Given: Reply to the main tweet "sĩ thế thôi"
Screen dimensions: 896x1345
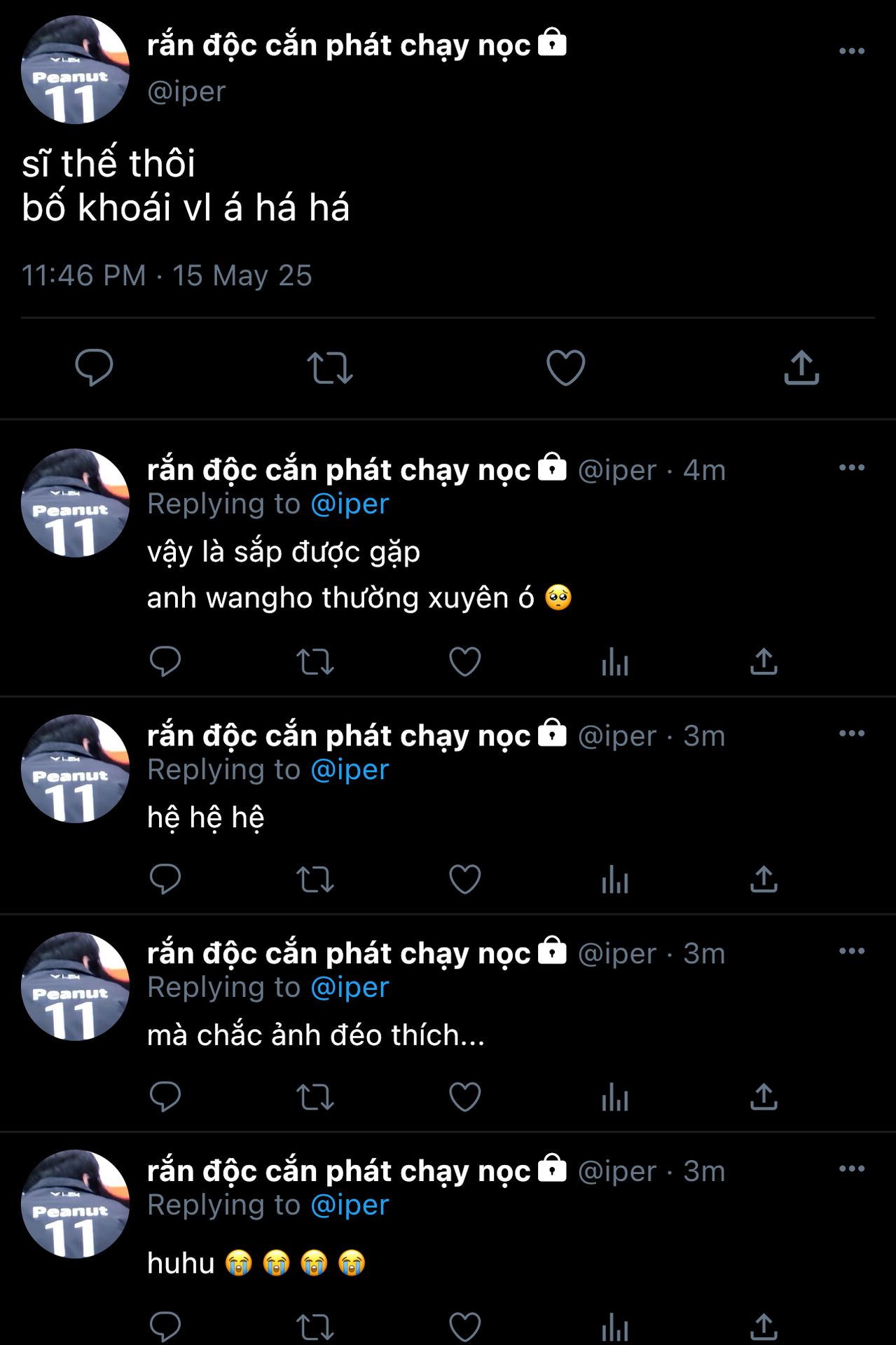Looking at the screenshot, I should 94,367.
